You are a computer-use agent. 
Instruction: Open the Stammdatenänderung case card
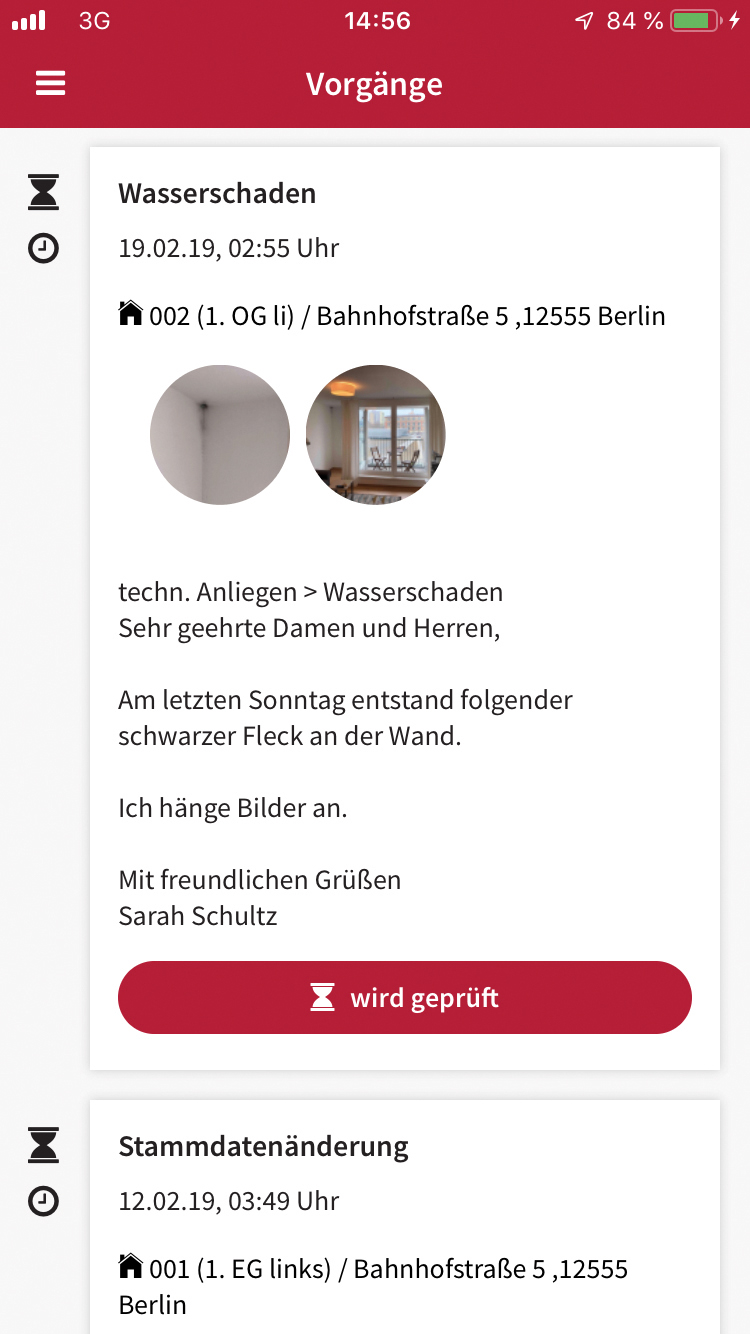[x=405, y=1217]
